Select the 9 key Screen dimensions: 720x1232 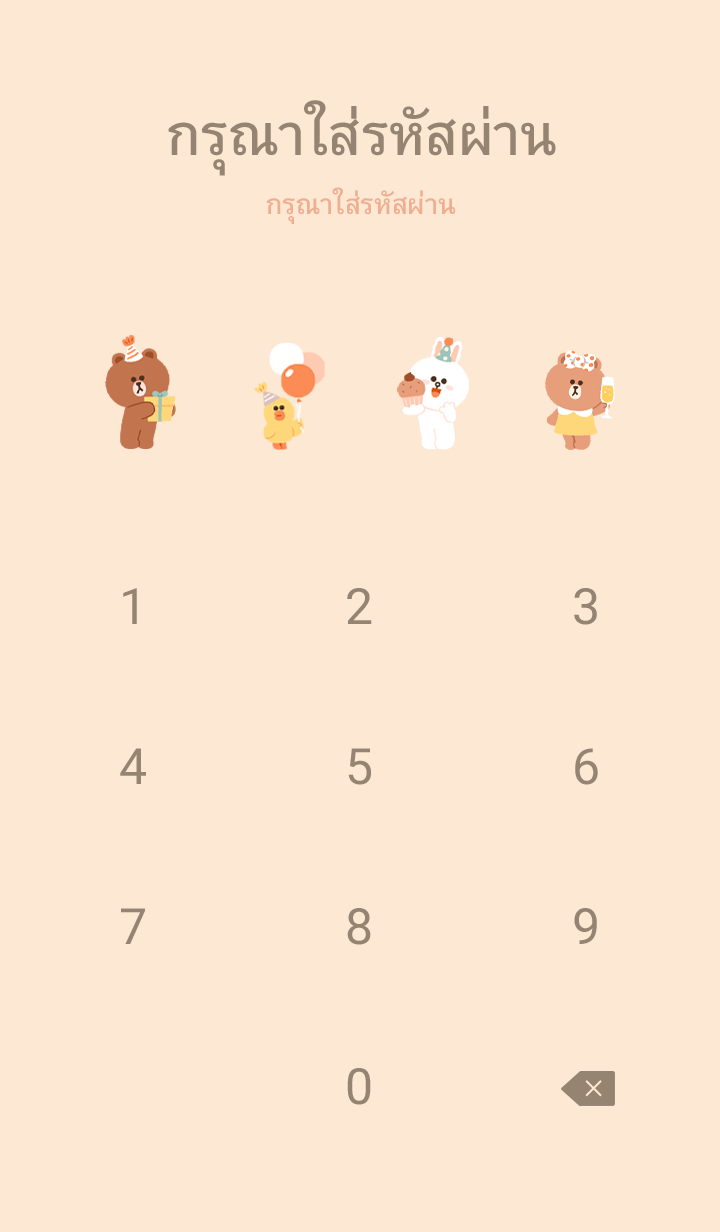585,927
